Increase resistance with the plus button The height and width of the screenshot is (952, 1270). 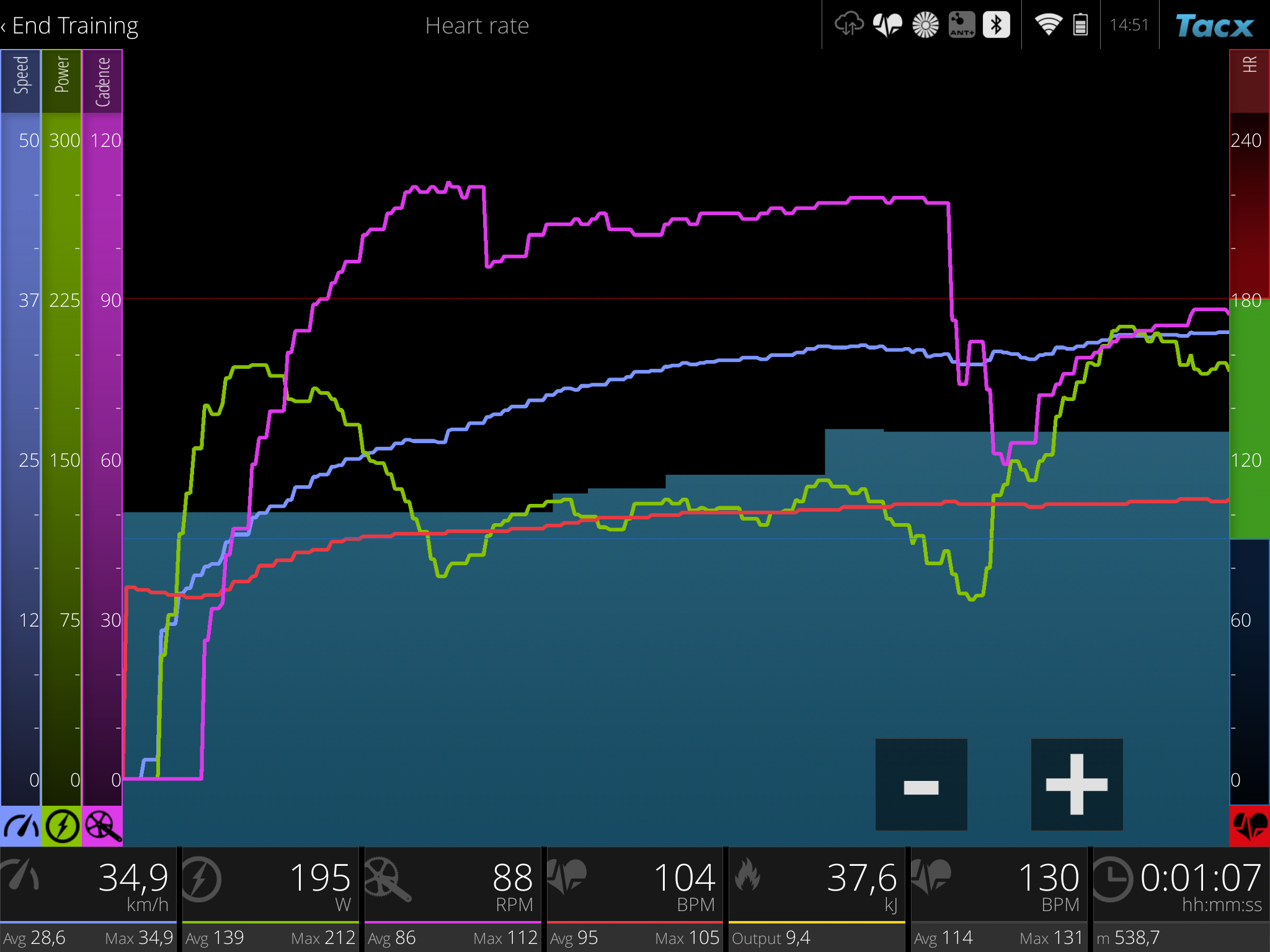(1077, 785)
